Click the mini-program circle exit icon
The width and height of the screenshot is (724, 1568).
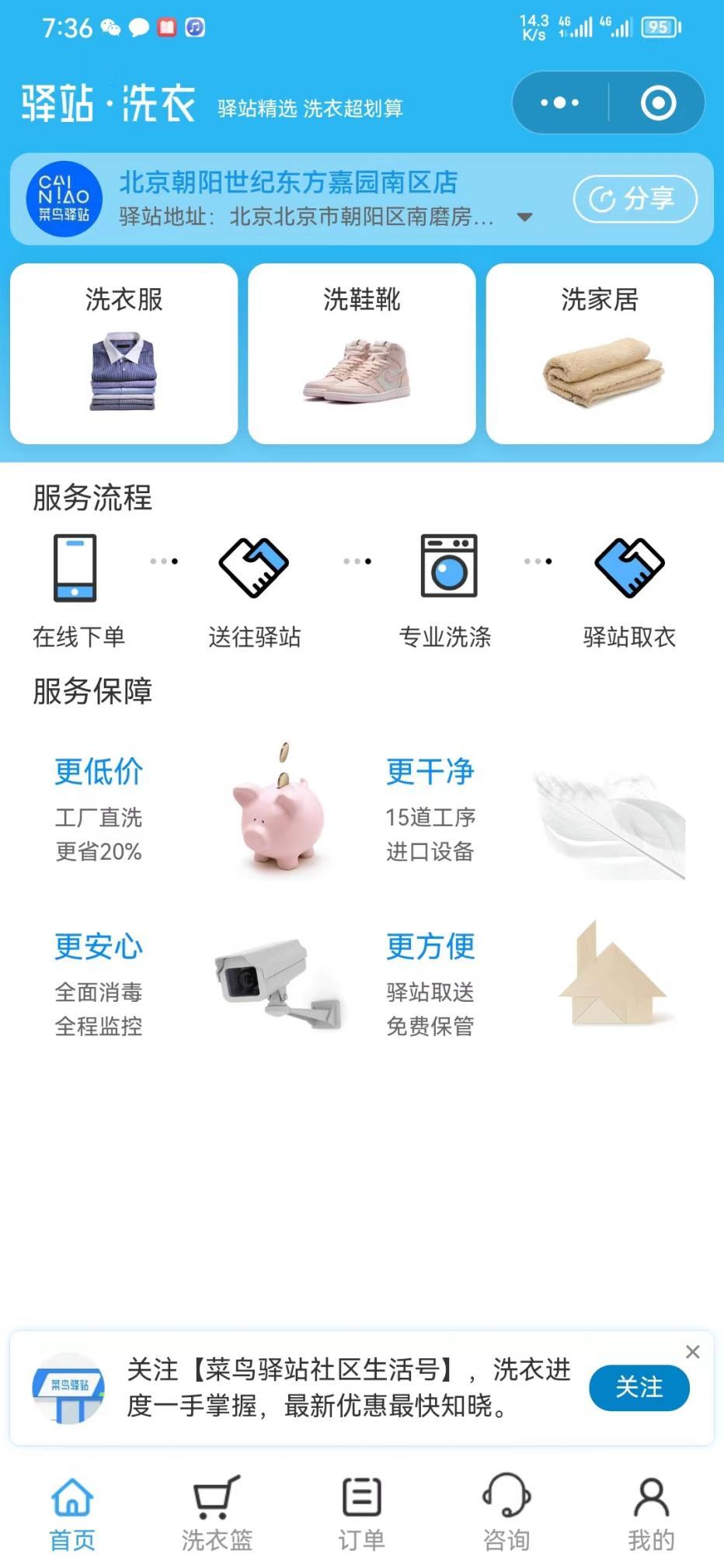[657, 102]
